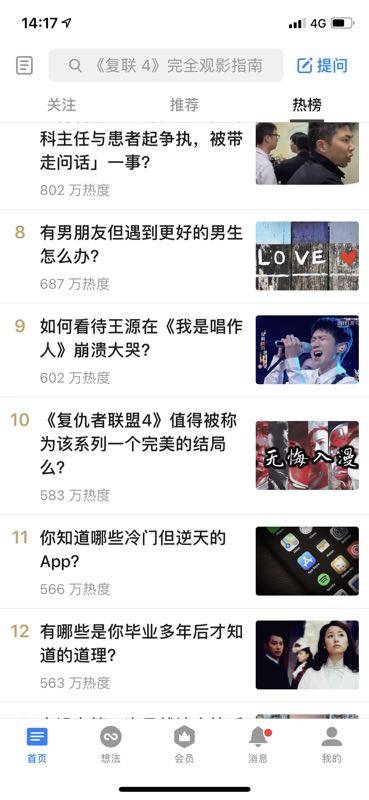The width and height of the screenshot is (369, 800).
Task: Open question 11 about 冷门但逆天的 App
Action: coord(184,561)
